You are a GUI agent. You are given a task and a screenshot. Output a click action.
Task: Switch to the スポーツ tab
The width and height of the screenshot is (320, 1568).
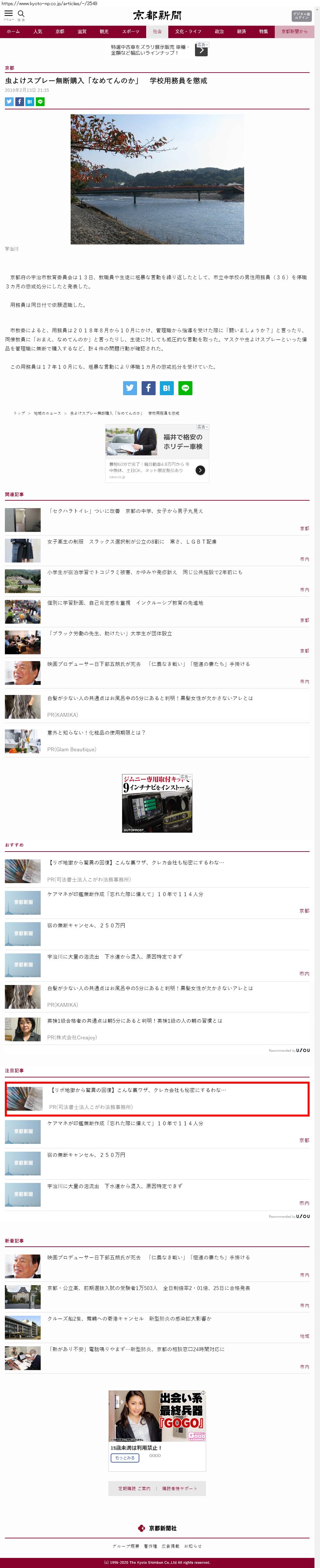(130, 31)
